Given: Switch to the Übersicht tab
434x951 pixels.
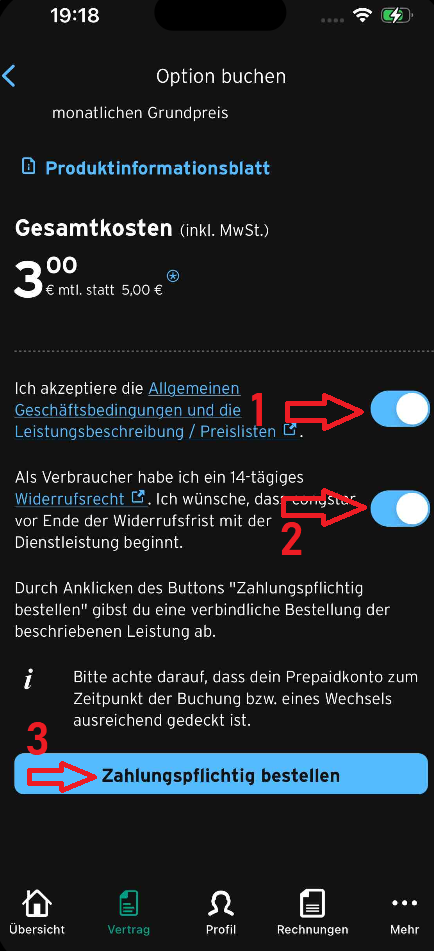Looking at the screenshot, I should pyautogui.click(x=37, y=912).
